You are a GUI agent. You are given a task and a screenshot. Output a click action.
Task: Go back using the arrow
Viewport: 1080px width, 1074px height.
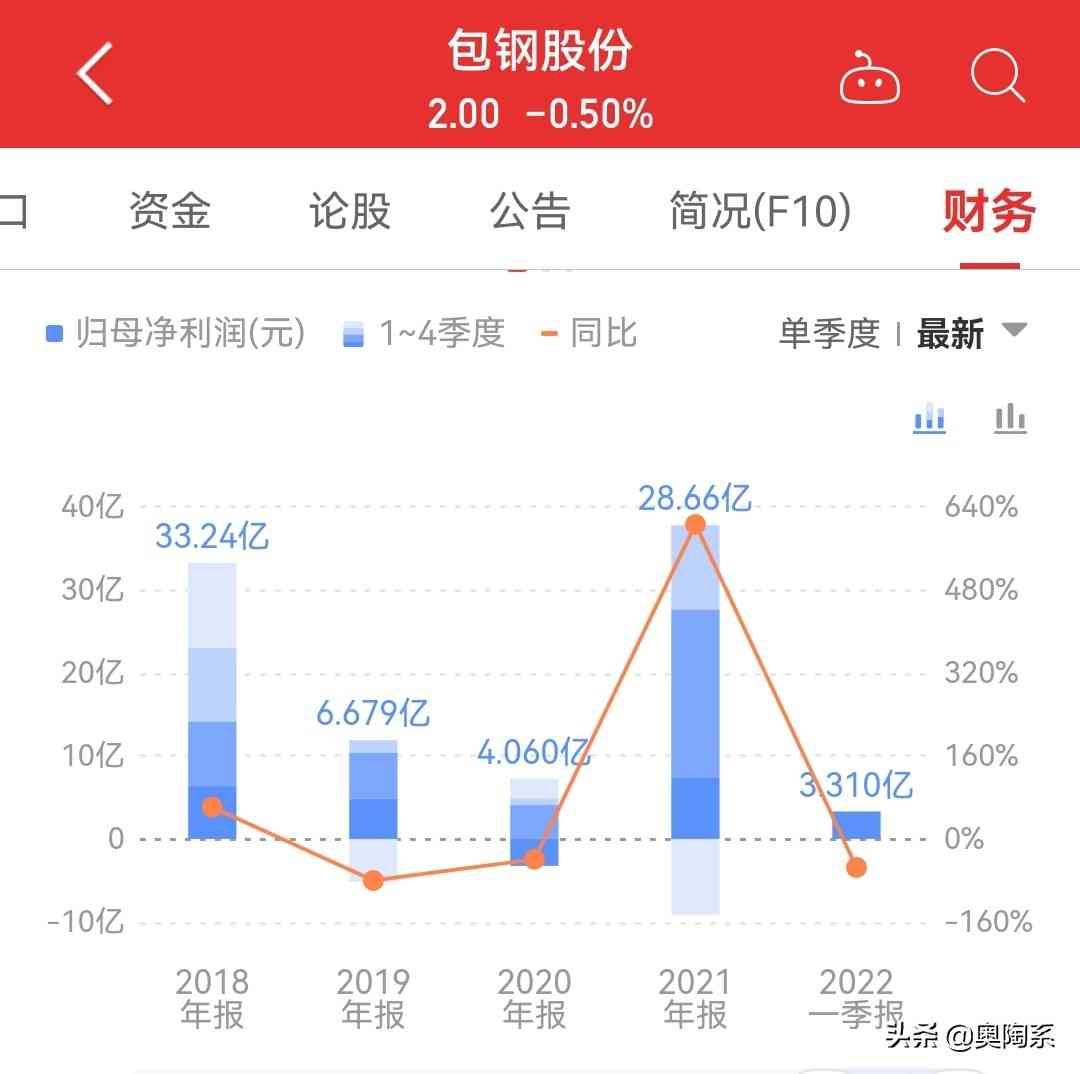pos(96,74)
